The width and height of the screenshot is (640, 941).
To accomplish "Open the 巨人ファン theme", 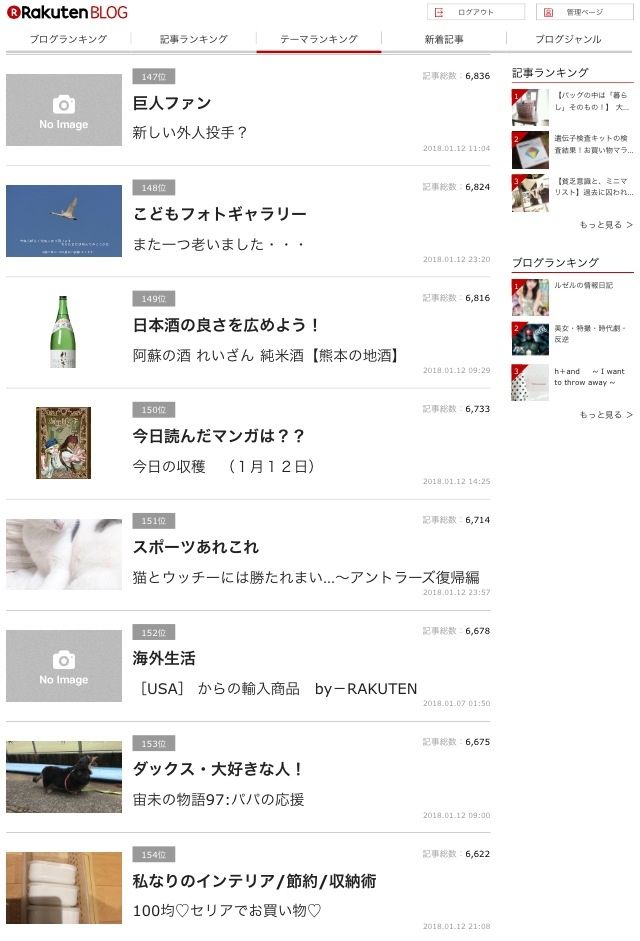I will [x=172, y=103].
